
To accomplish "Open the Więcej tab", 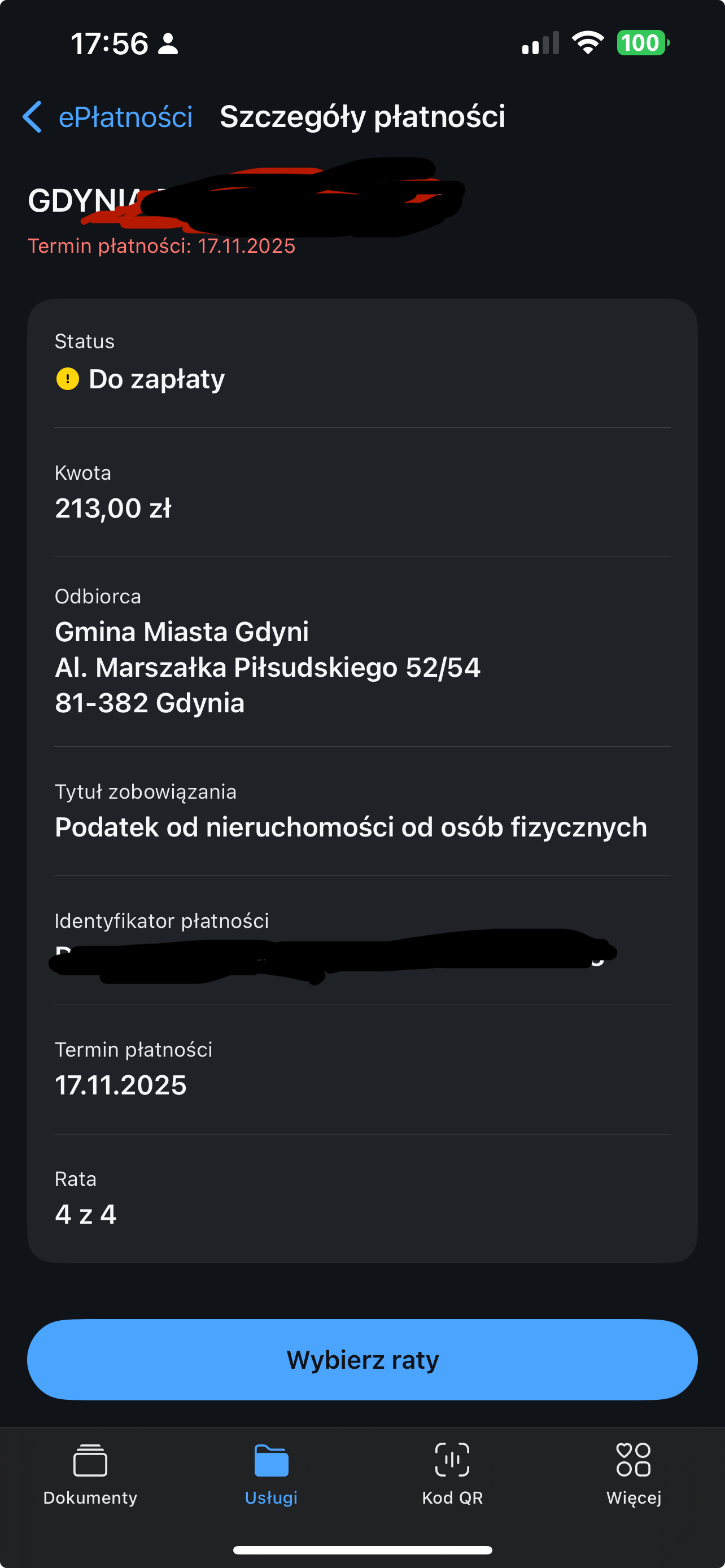I will point(634,1474).
